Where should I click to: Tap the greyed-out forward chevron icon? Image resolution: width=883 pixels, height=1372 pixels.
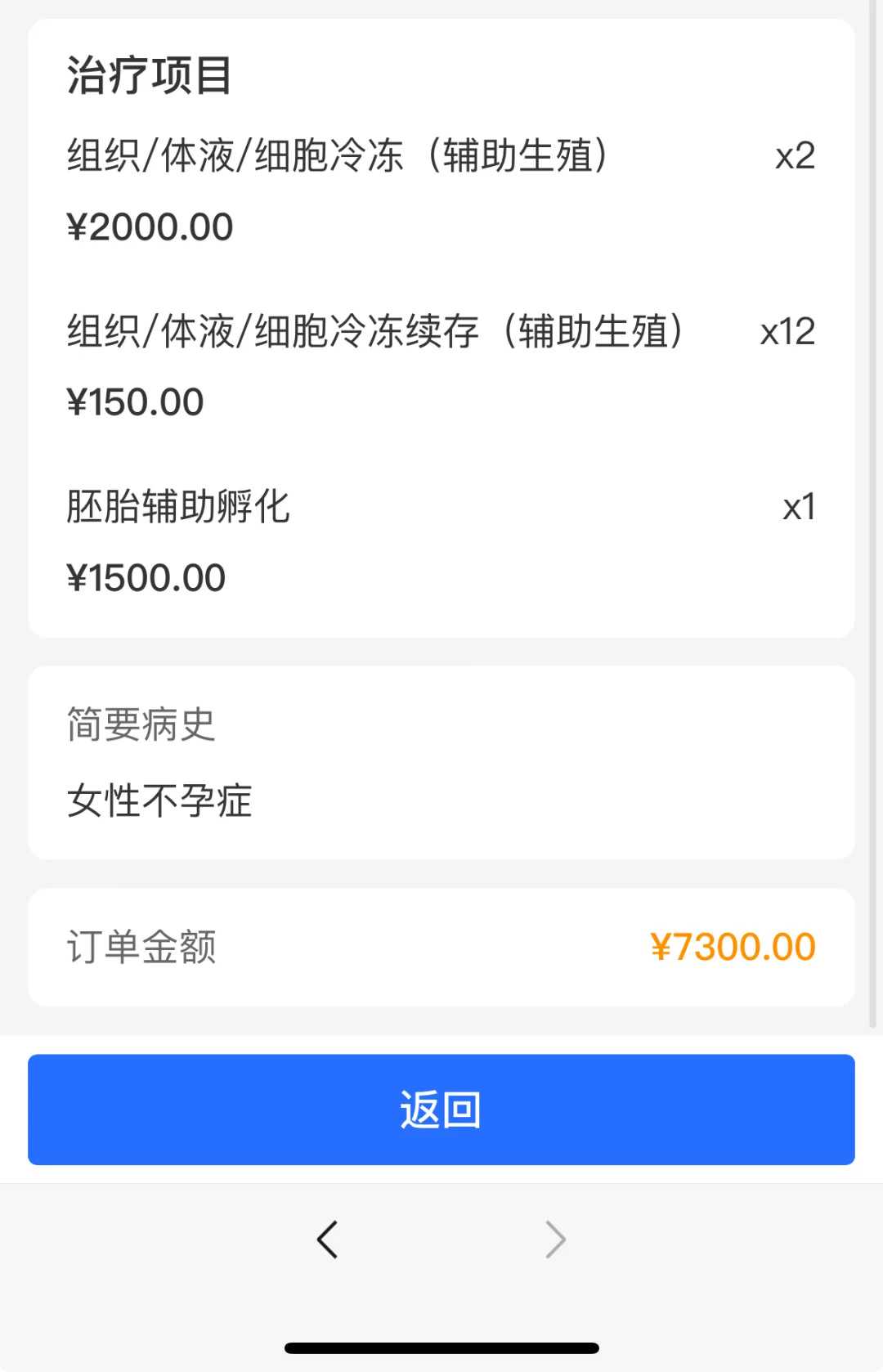pos(556,1240)
